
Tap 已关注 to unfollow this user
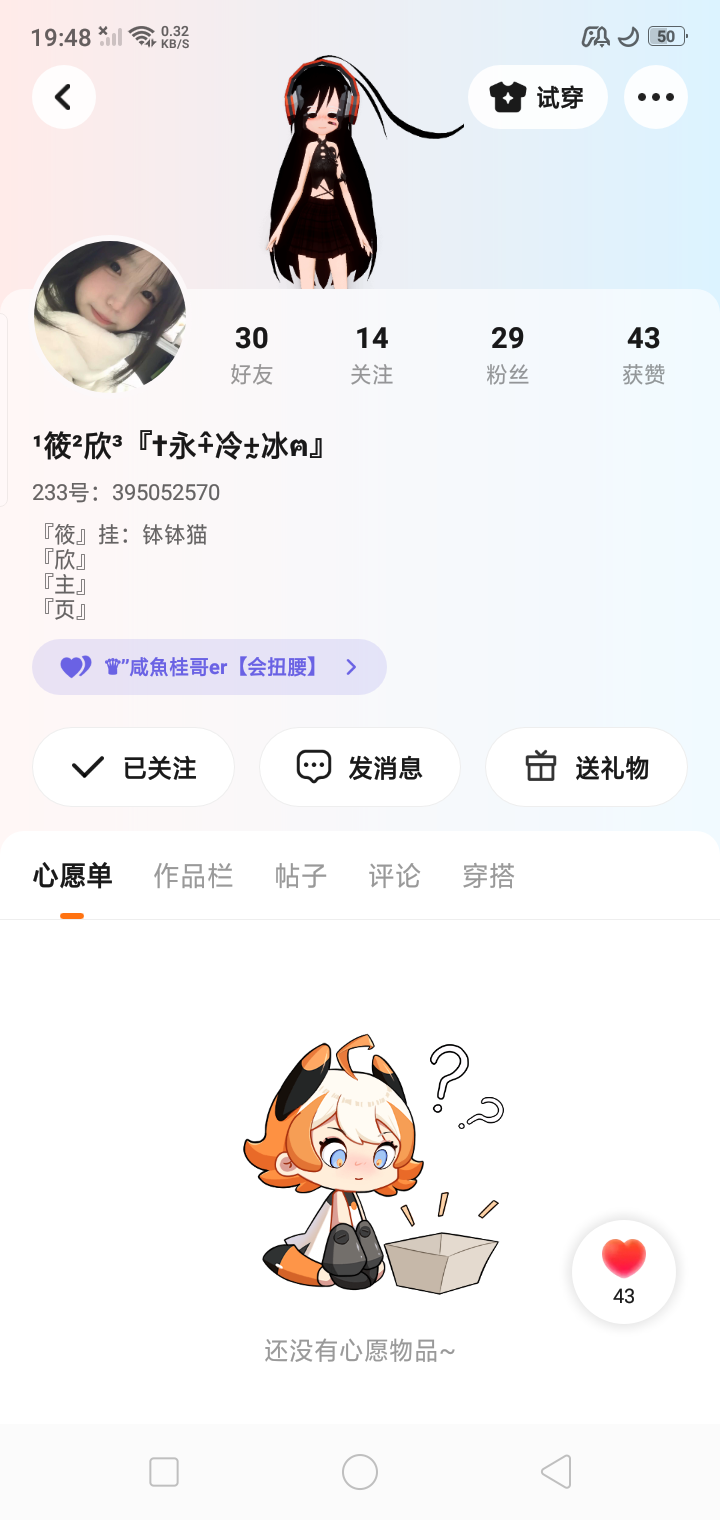(x=134, y=767)
